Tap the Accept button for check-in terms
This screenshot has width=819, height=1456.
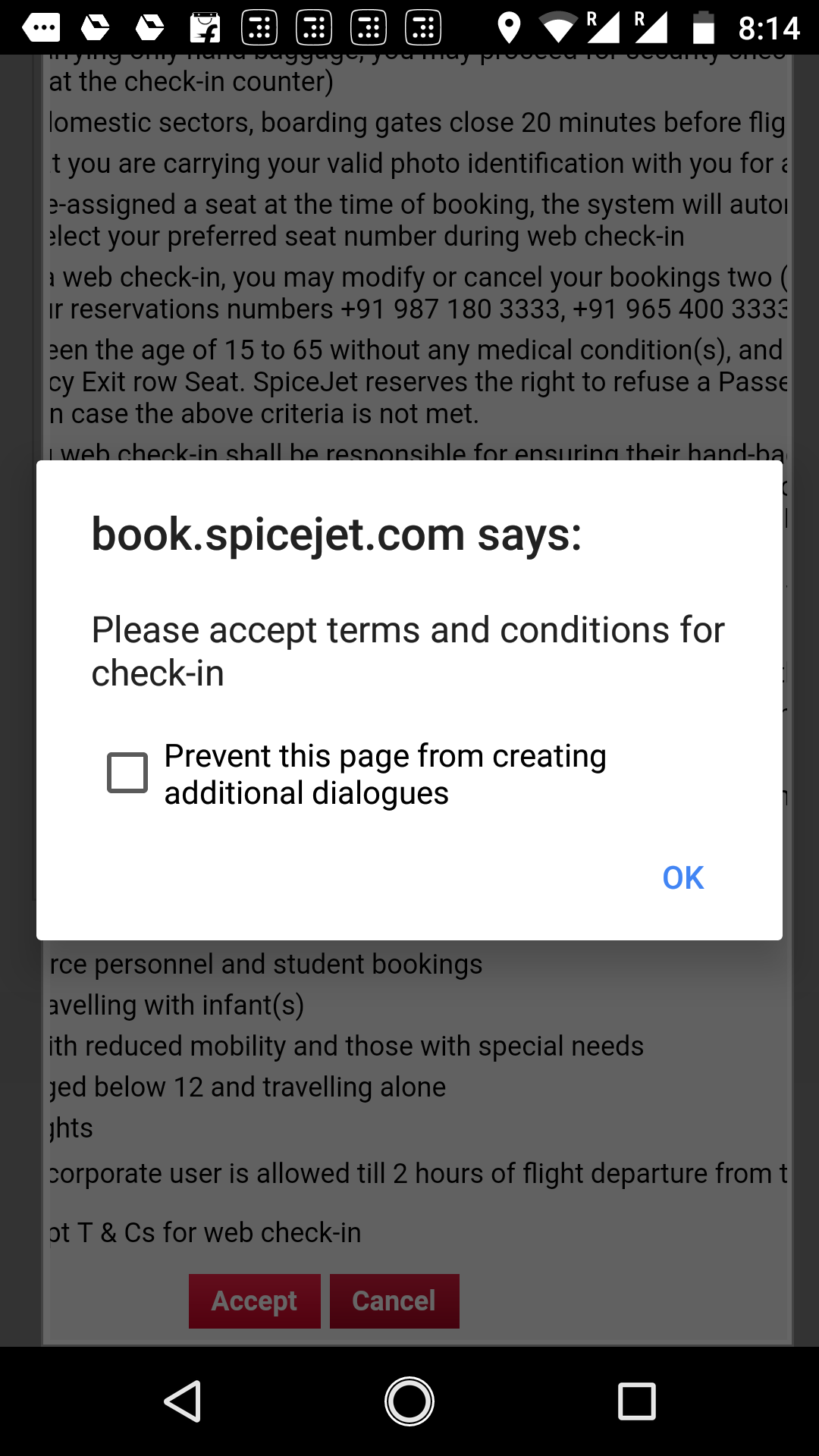point(254,1301)
